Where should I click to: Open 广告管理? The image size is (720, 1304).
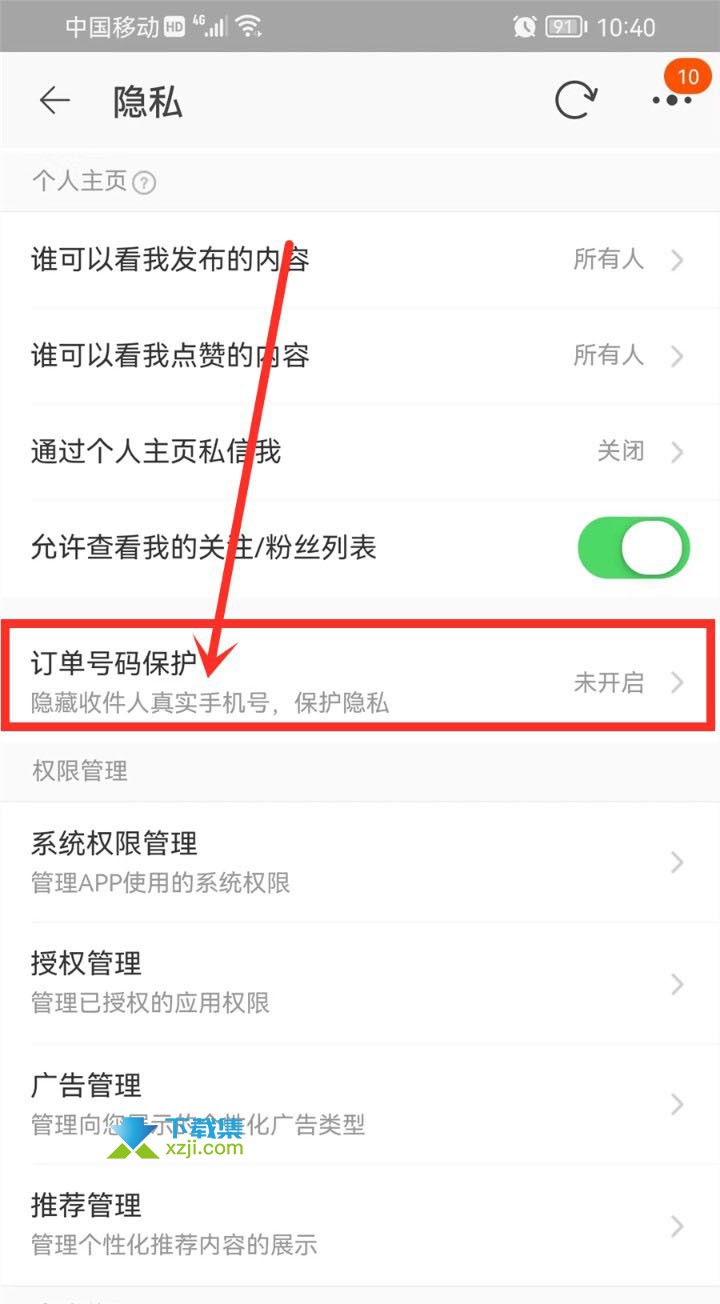(x=358, y=1103)
